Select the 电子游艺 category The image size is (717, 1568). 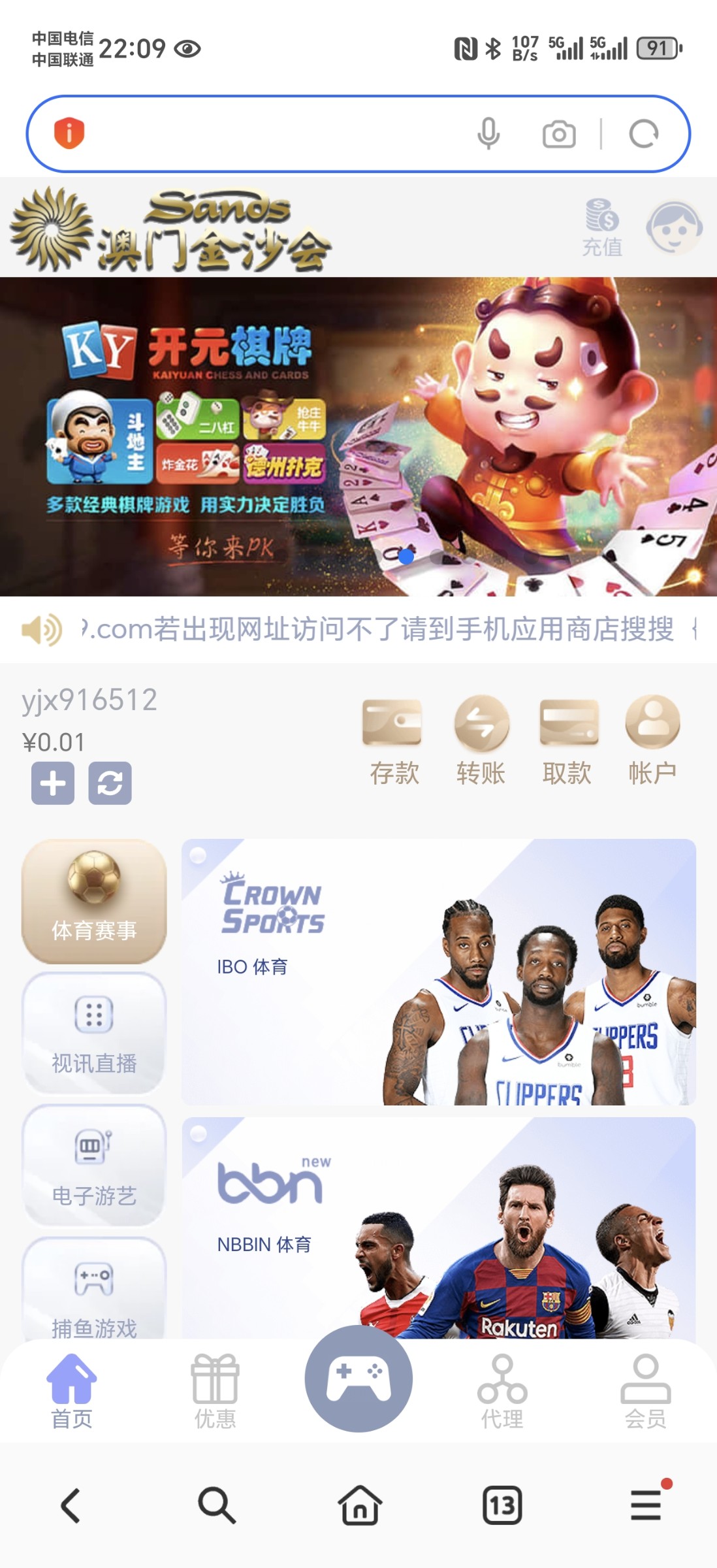(94, 1166)
